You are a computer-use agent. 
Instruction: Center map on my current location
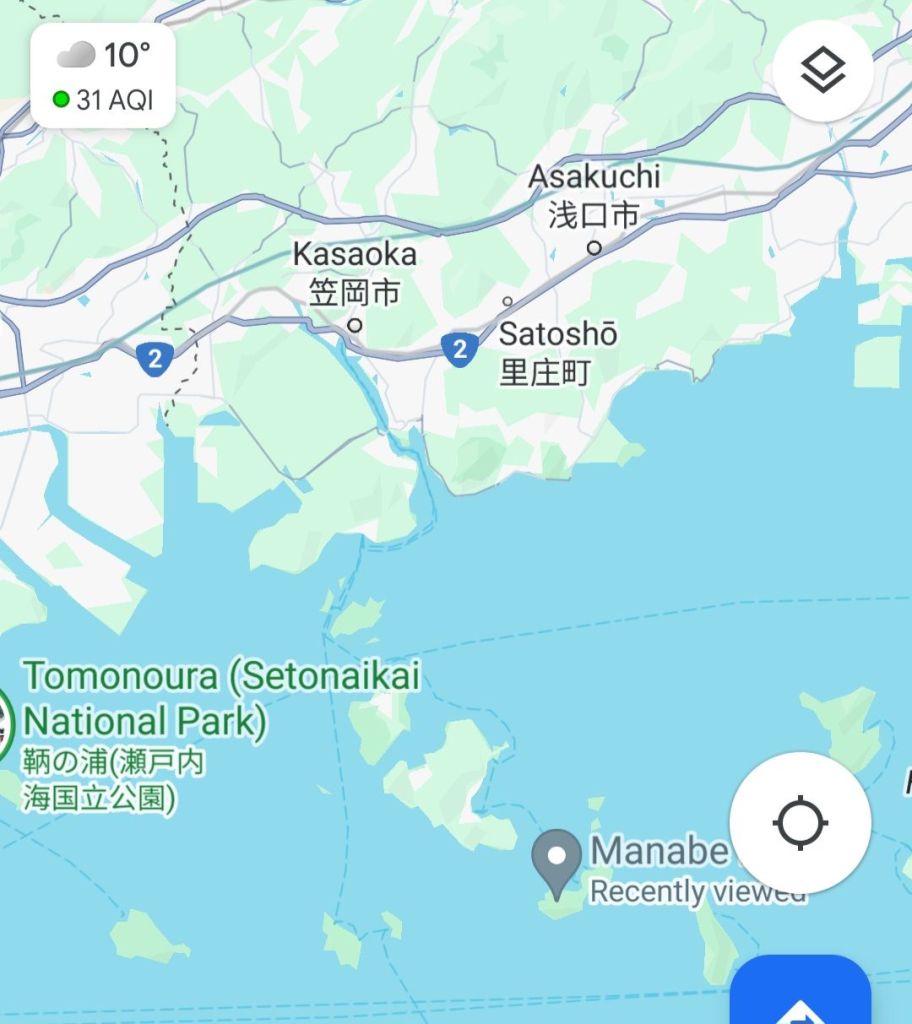point(800,823)
